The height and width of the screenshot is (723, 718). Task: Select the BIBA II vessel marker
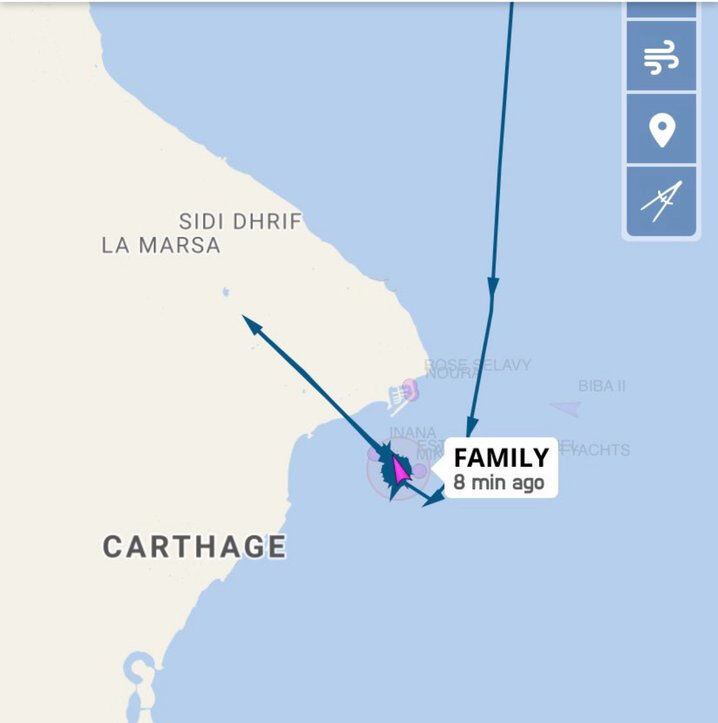click(567, 407)
